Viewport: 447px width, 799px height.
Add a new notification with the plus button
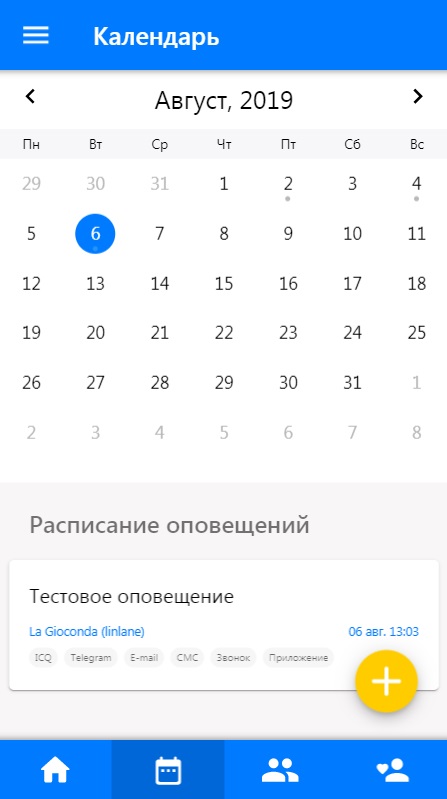point(386,681)
